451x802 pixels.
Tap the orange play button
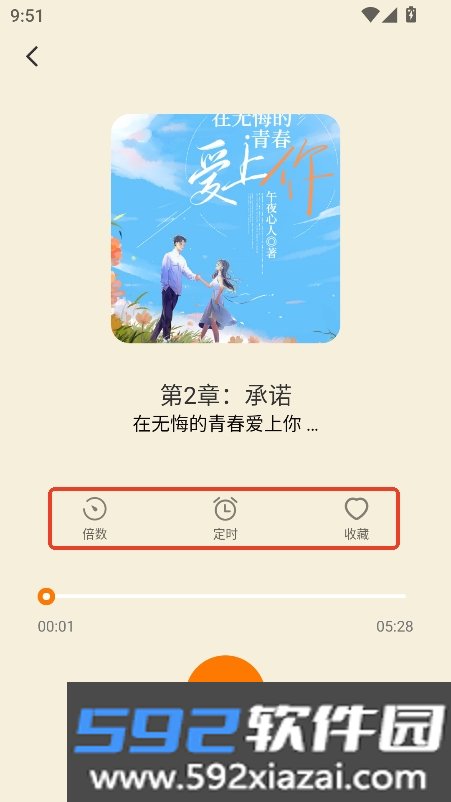pyautogui.click(x=226, y=669)
